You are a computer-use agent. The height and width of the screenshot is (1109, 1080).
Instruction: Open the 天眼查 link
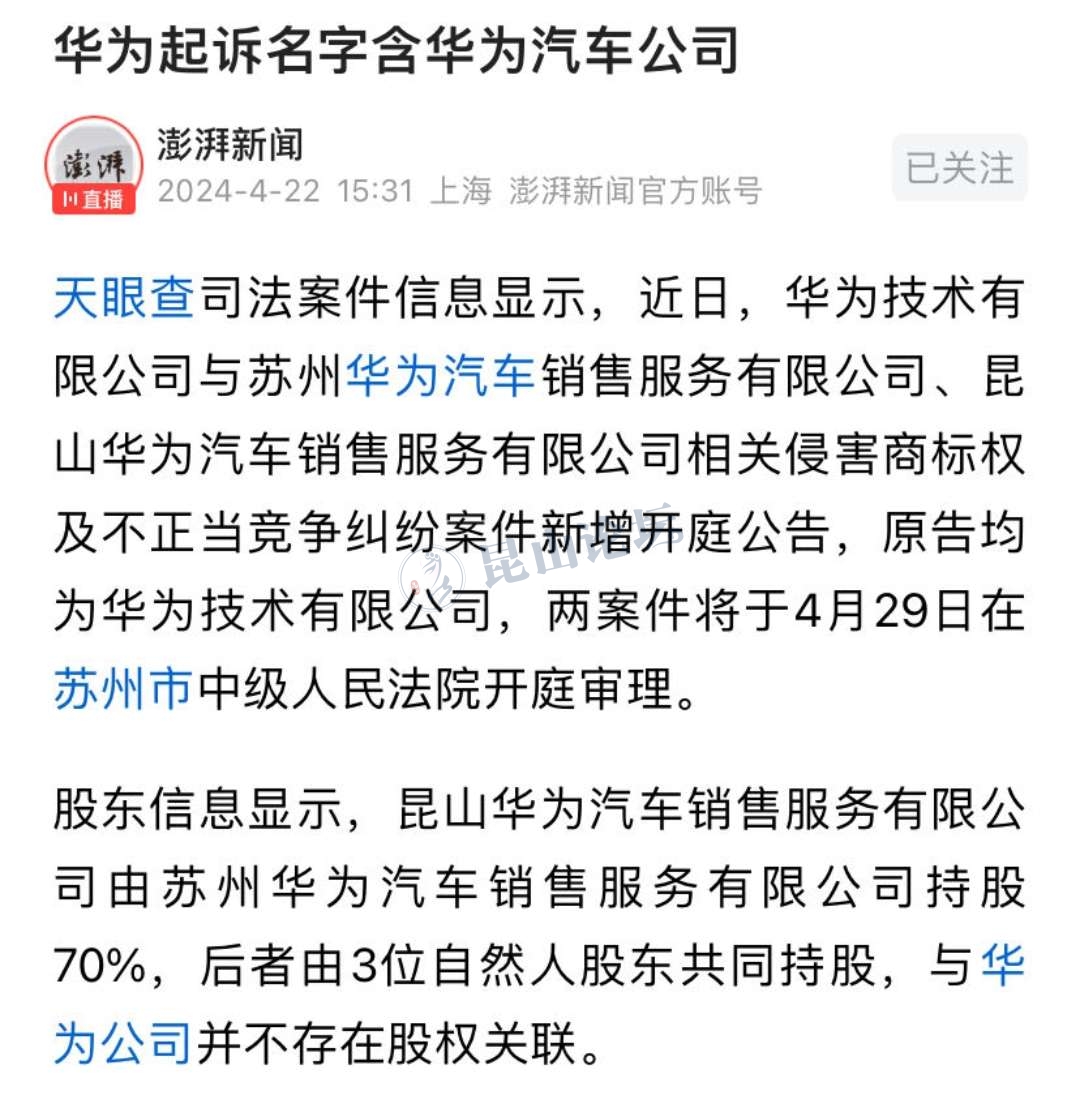pos(124,300)
